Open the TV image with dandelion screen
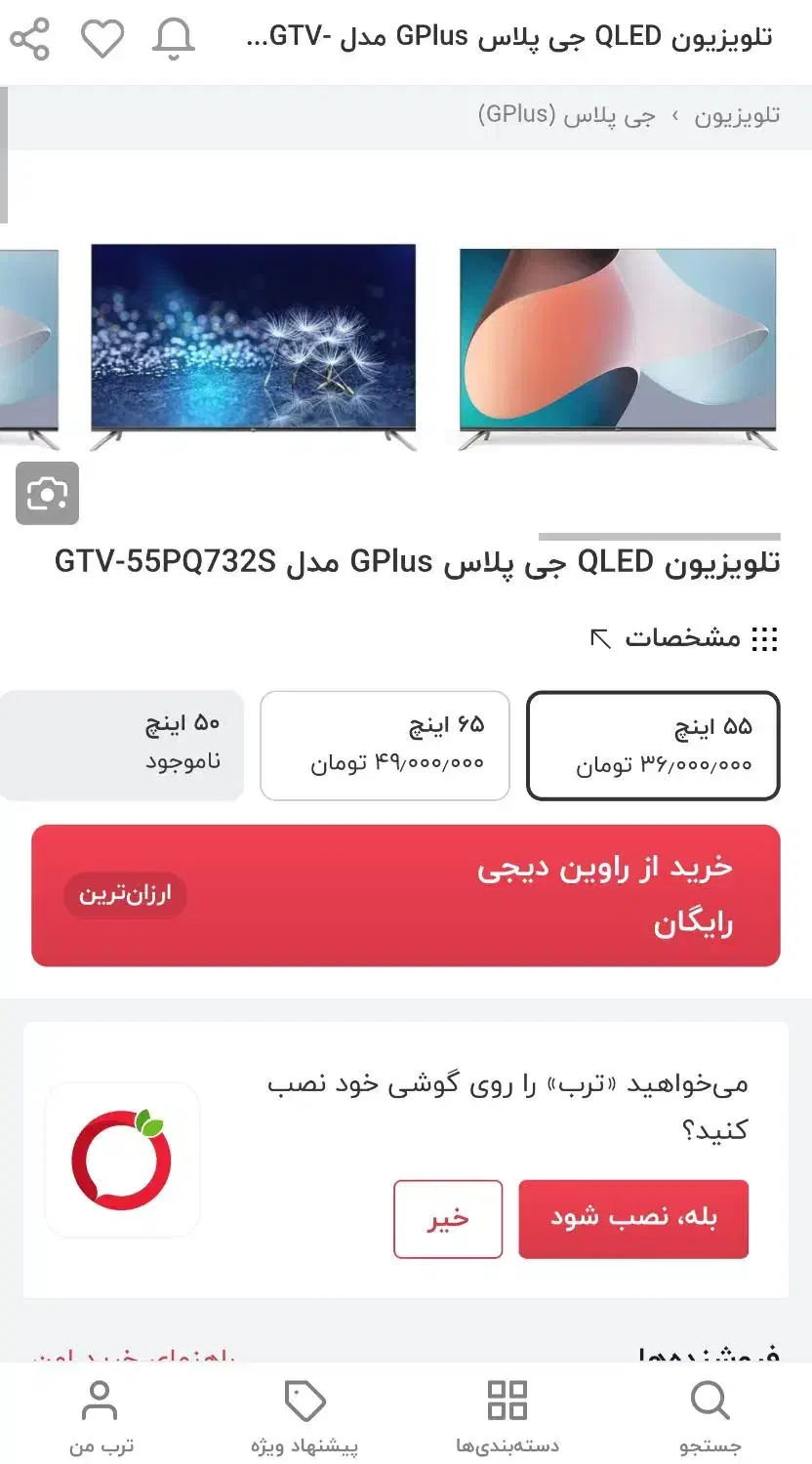 pos(254,346)
